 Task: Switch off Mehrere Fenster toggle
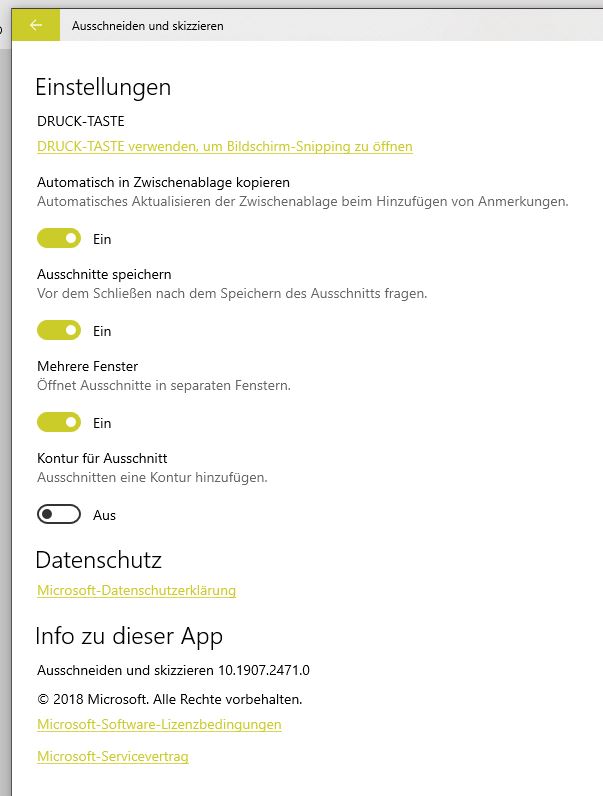coord(59,422)
